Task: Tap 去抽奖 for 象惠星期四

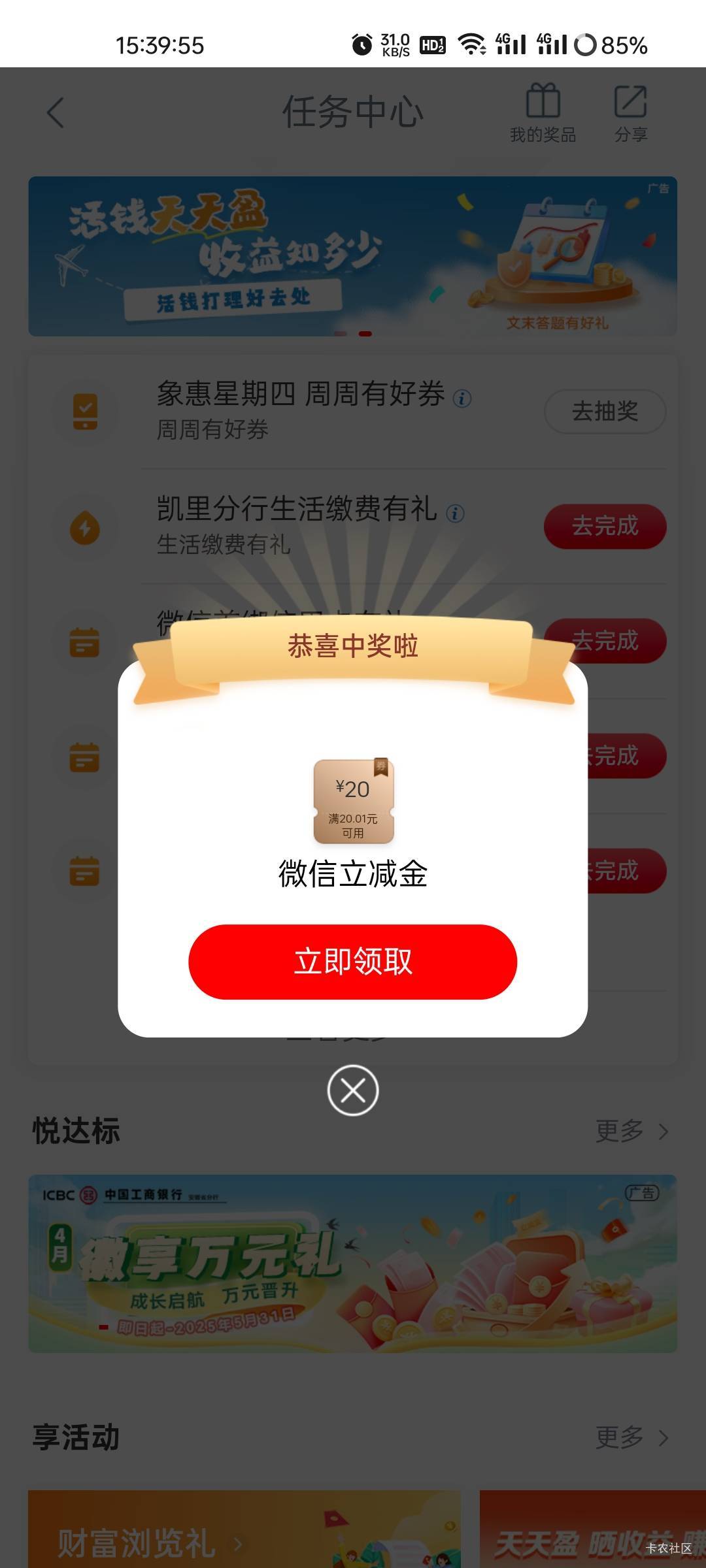Action: tap(605, 411)
